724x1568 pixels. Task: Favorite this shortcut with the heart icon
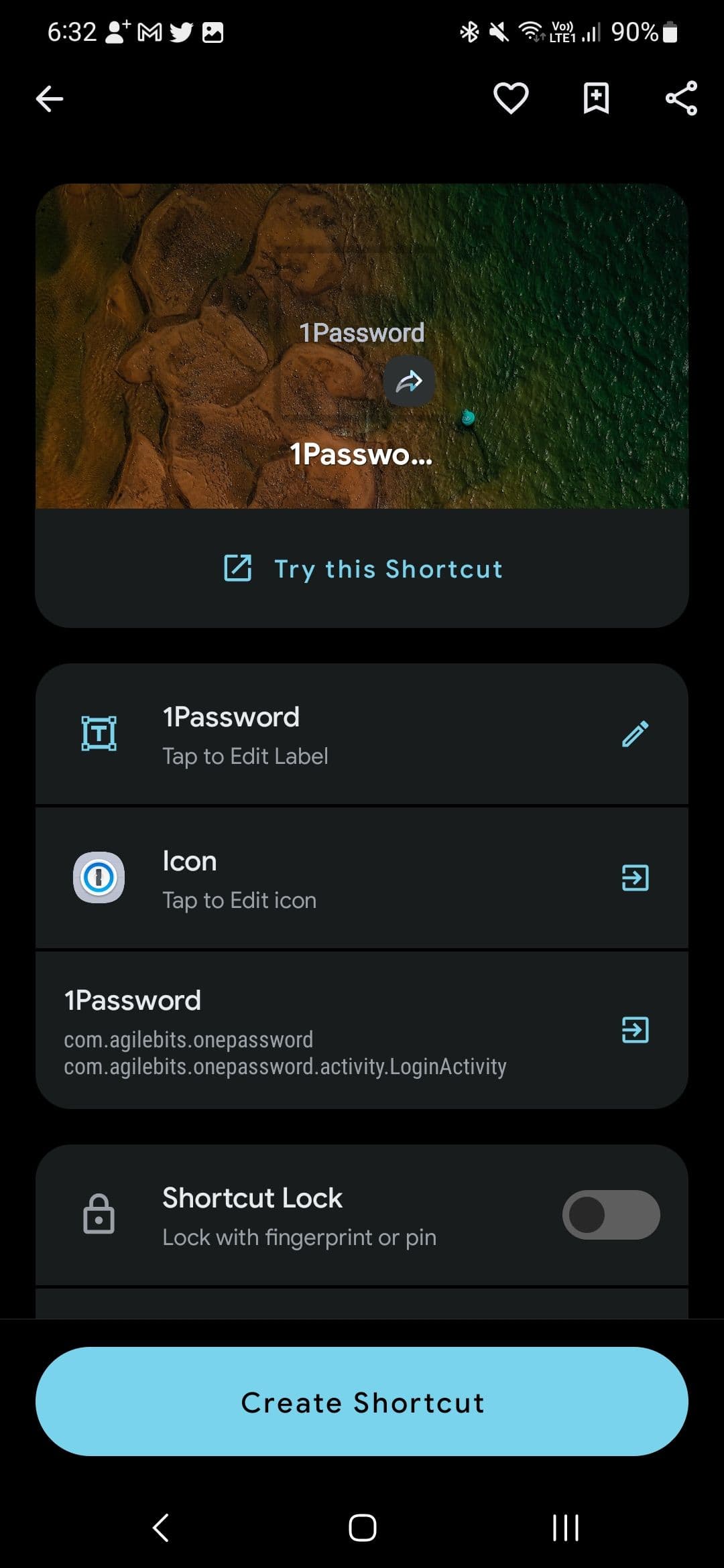click(x=511, y=99)
